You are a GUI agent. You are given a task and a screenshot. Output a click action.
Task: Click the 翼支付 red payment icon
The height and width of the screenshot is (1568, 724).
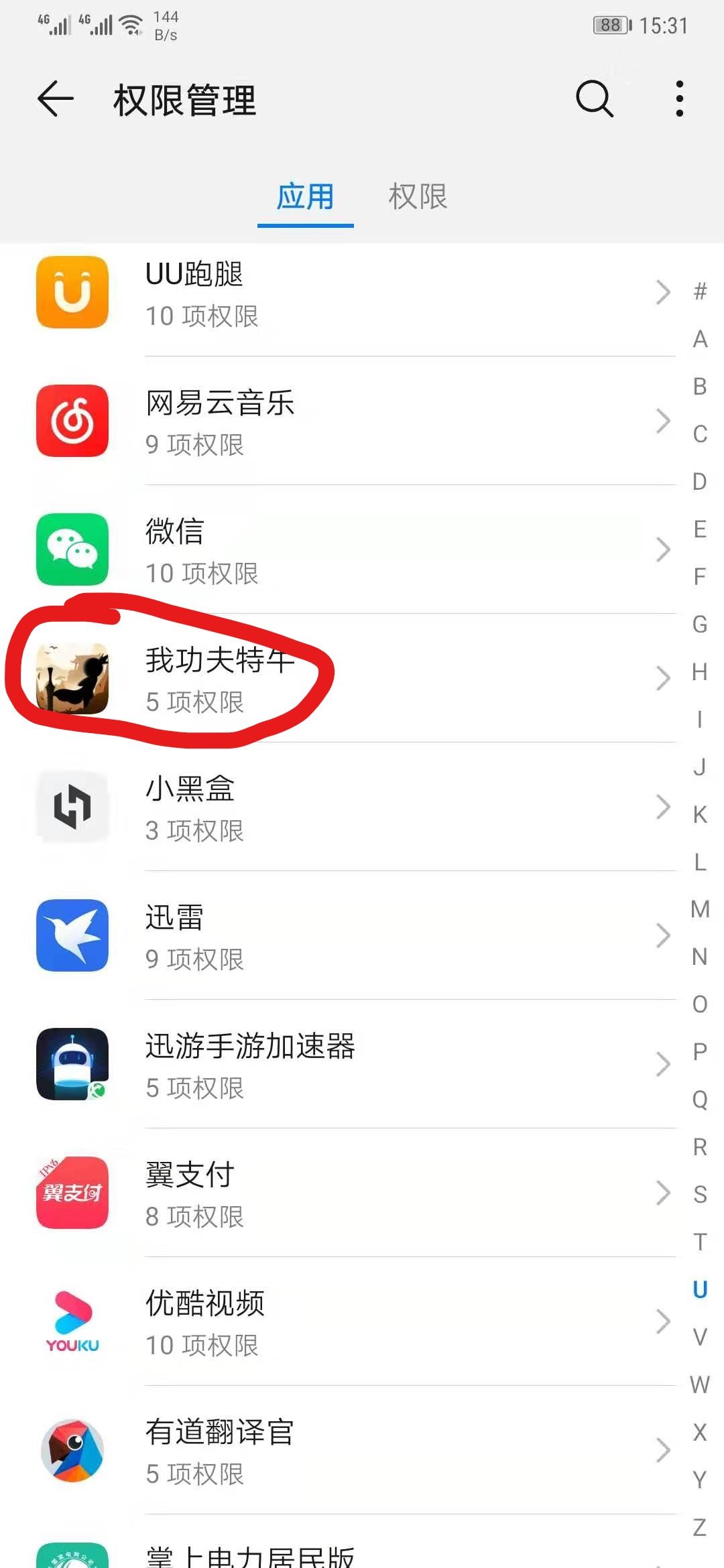tap(72, 1194)
